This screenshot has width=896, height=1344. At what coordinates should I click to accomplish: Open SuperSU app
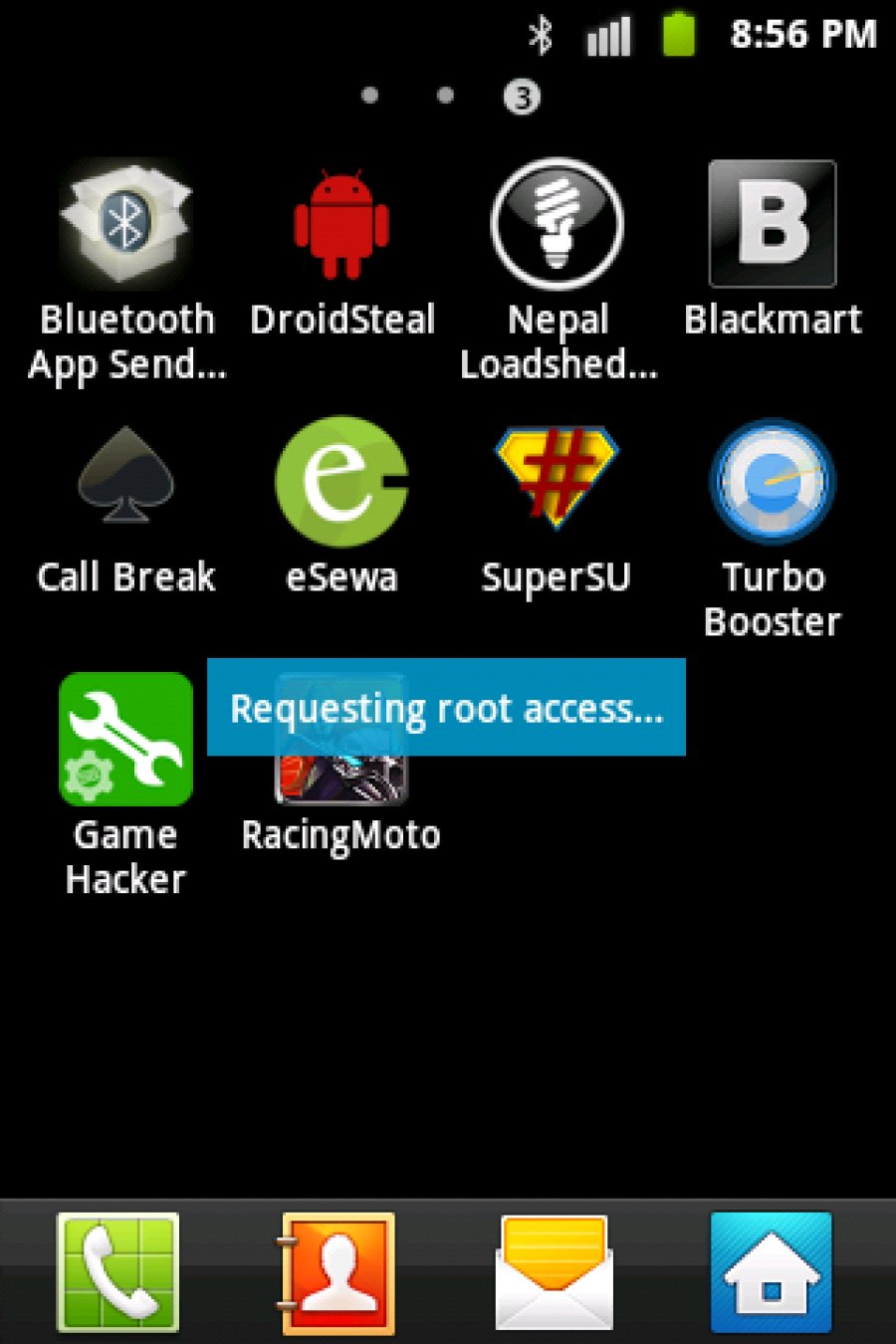coord(558,480)
